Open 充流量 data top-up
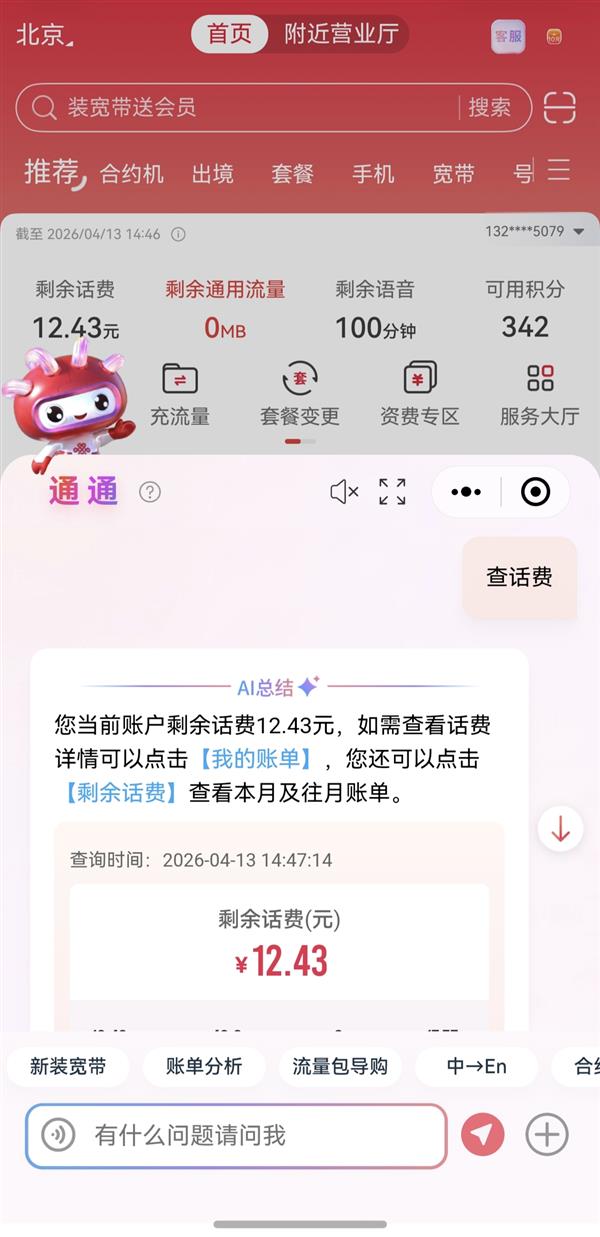Screen dimensions: 600x1237 [180, 395]
